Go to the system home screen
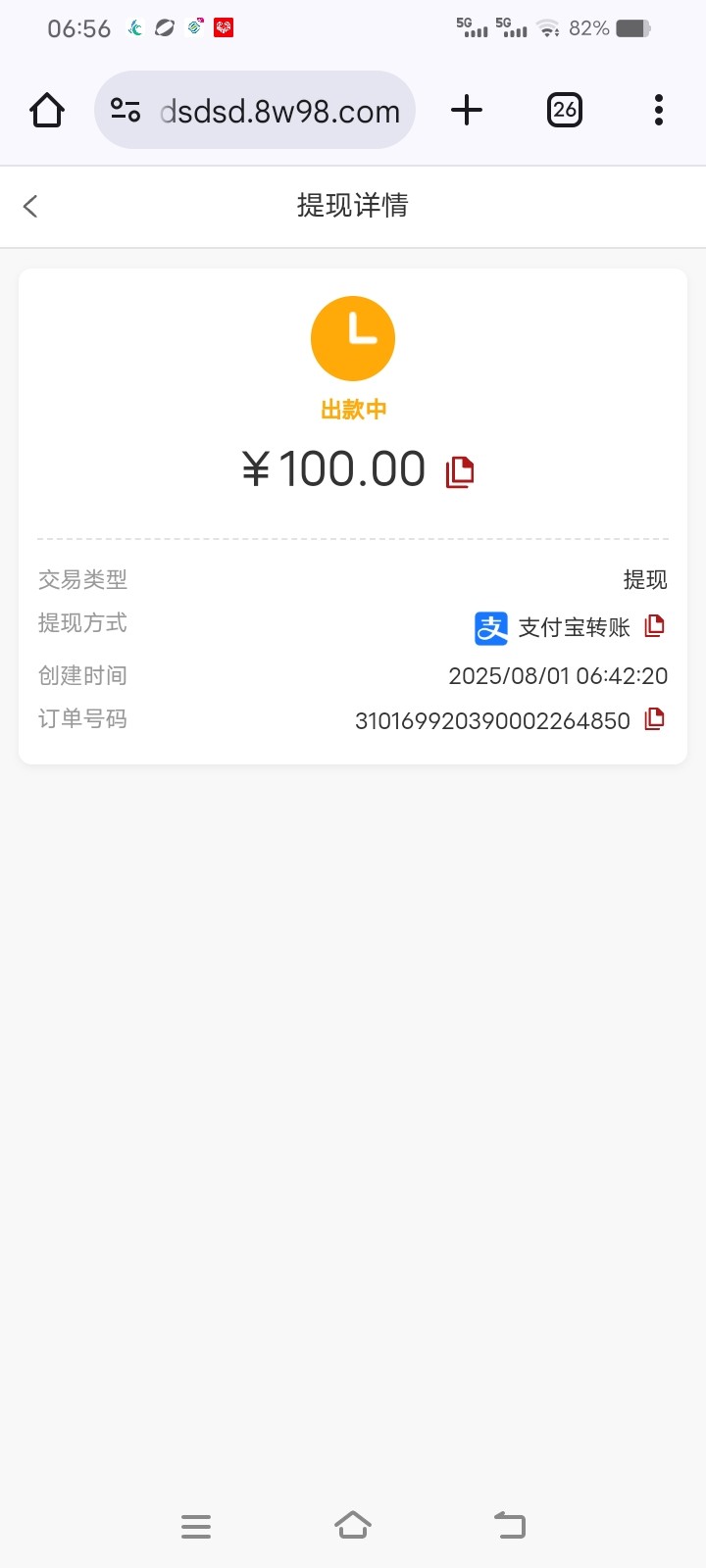706x1568 pixels. click(x=353, y=1525)
